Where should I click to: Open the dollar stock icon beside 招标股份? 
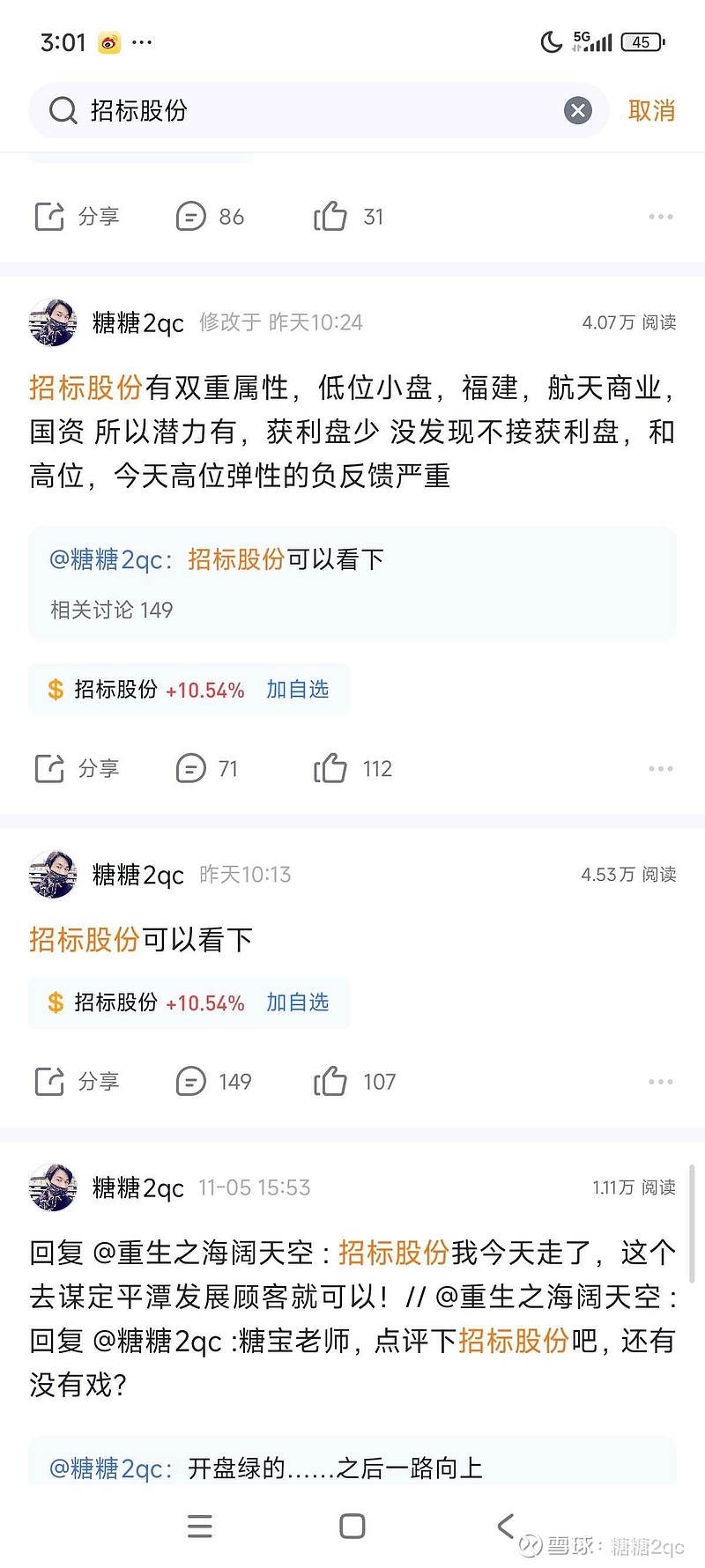[55, 690]
